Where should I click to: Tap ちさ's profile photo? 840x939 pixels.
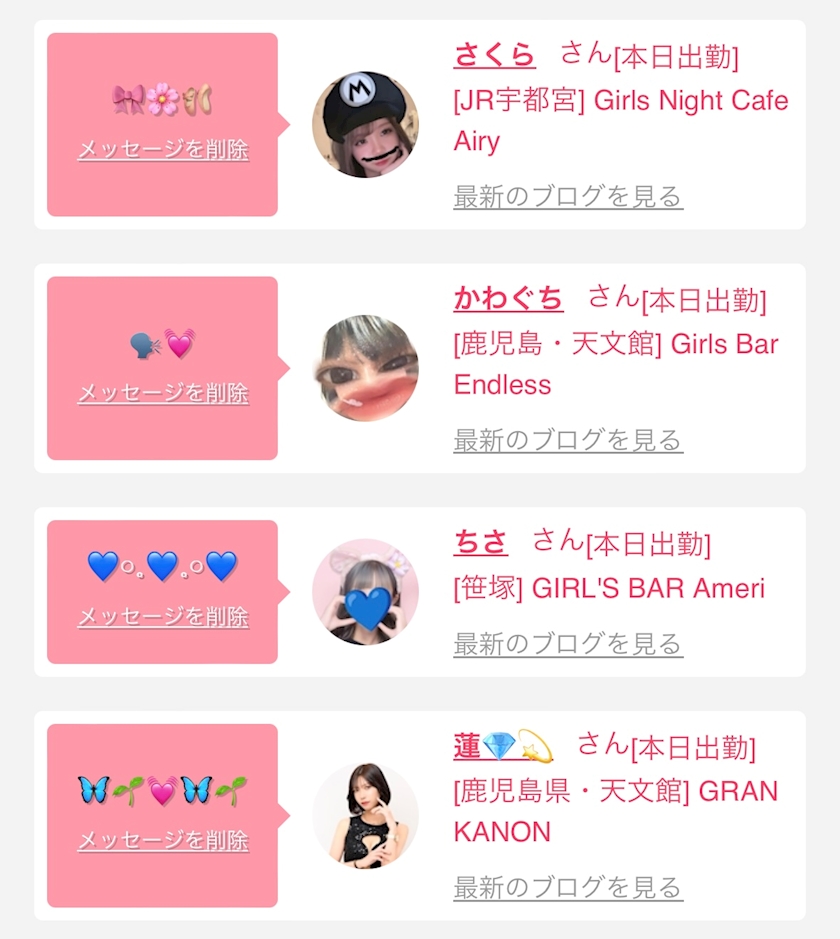[x=365, y=592]
